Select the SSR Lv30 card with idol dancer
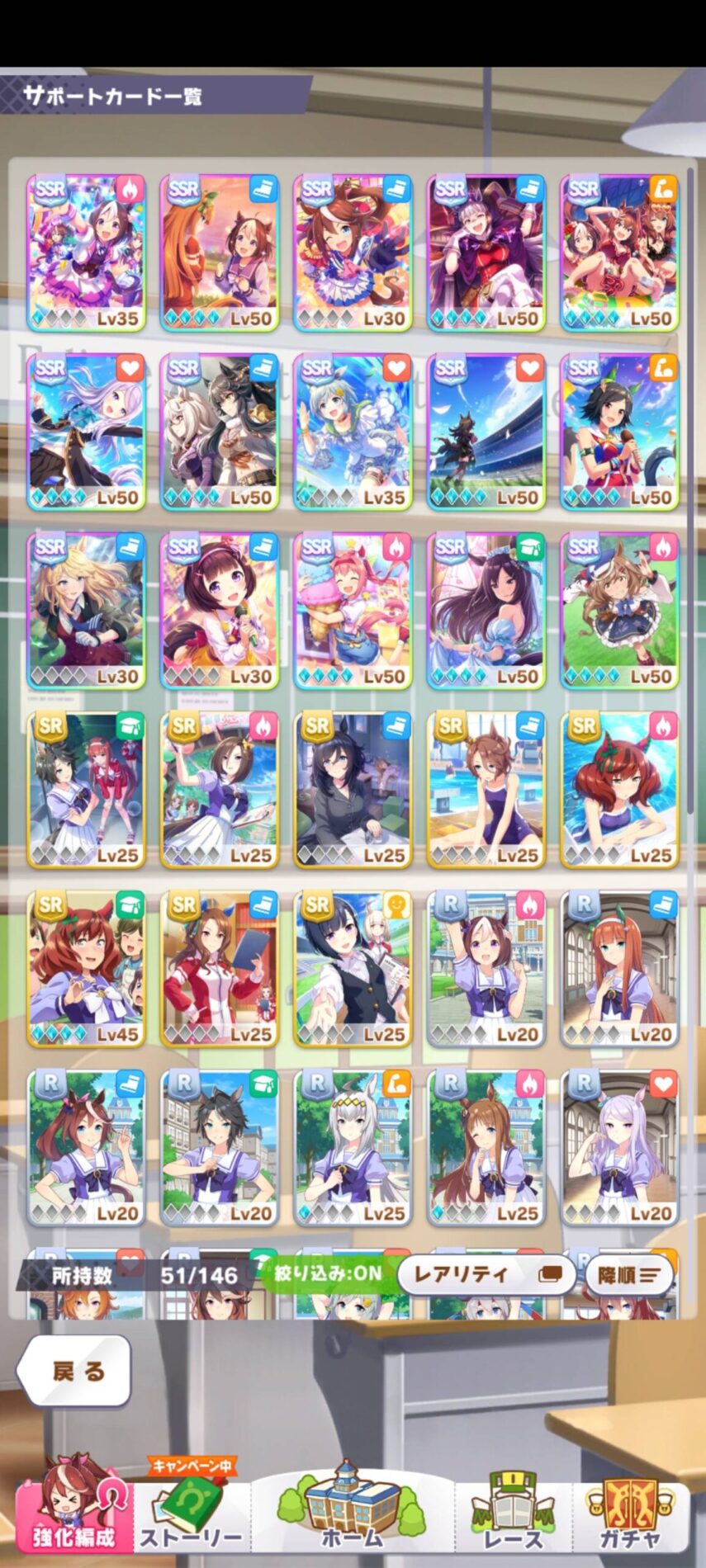The image size is (706, 1568). (353, 253)
